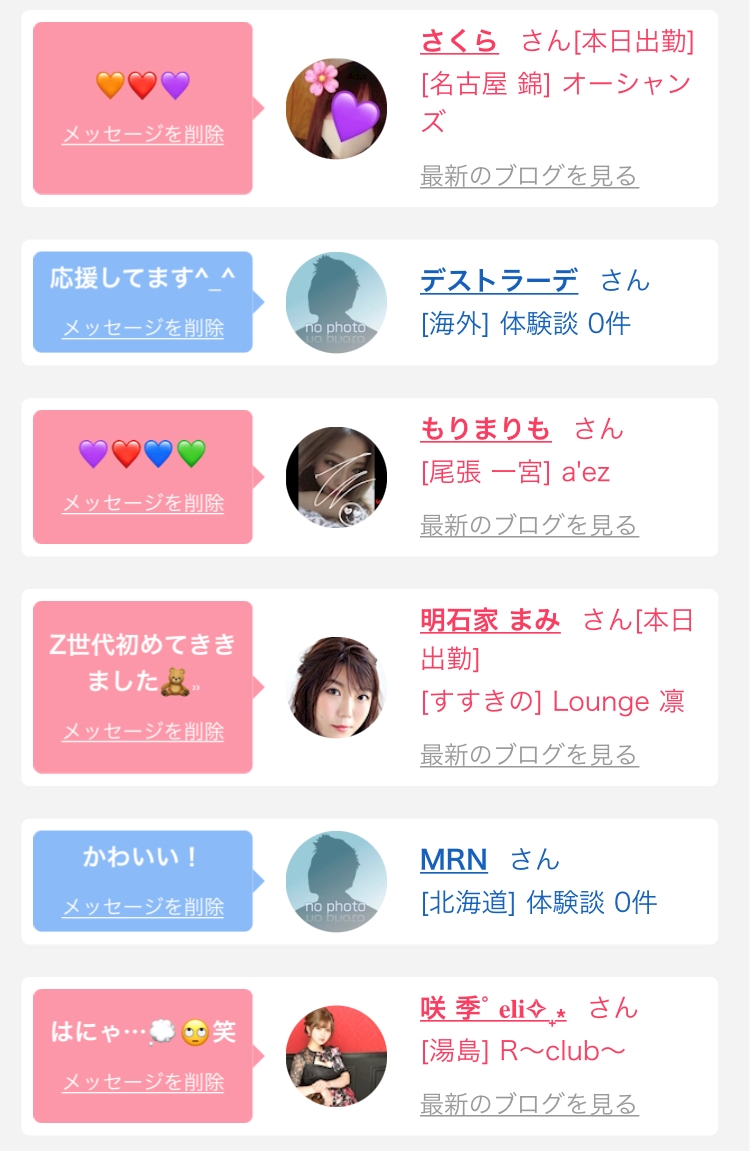Tap 明石家 まみ's profile photo
The height and width of the screenshot is (1151, 750).
pos(336,687)
